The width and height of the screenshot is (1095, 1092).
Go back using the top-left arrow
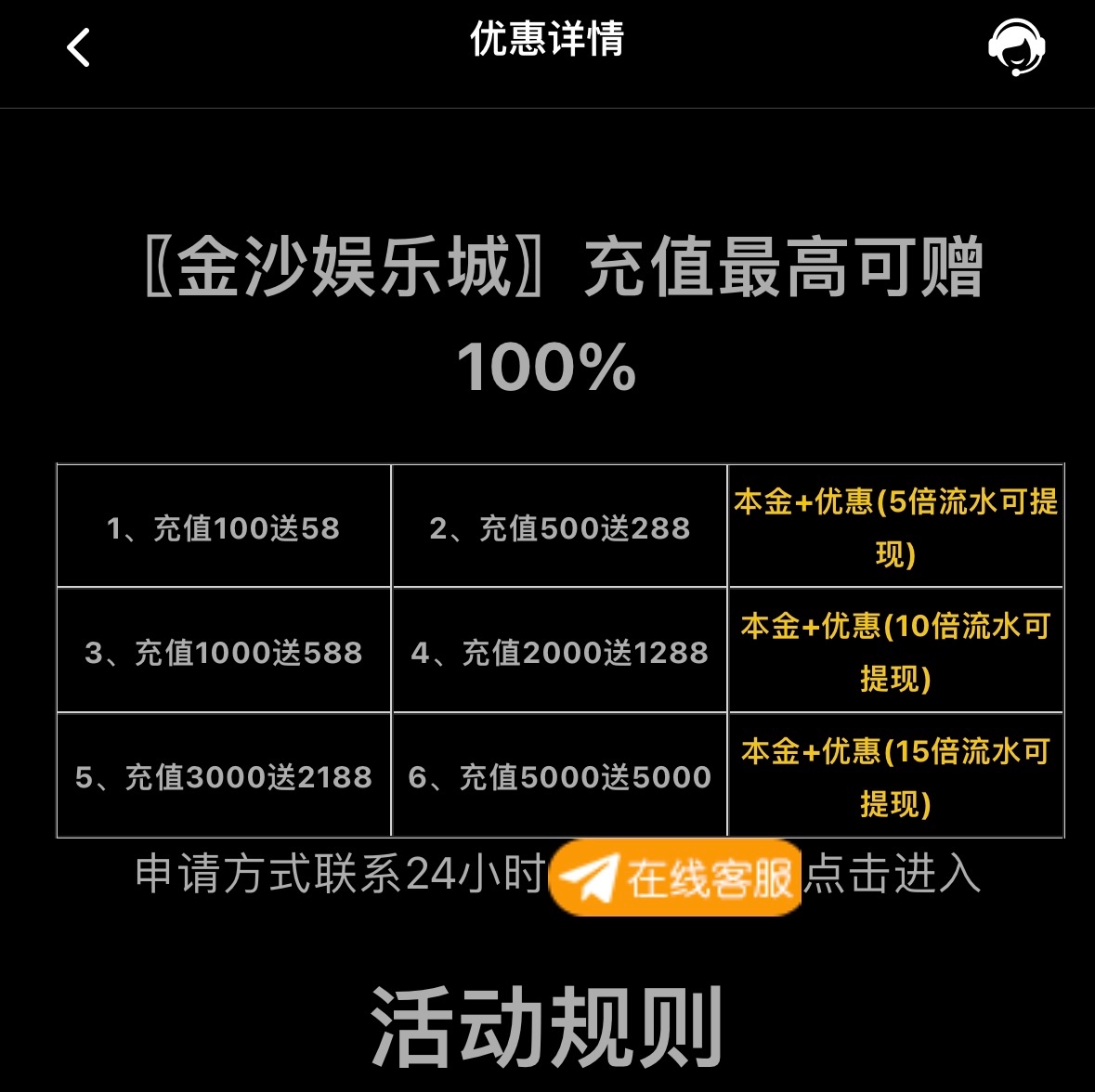point(79,47)
